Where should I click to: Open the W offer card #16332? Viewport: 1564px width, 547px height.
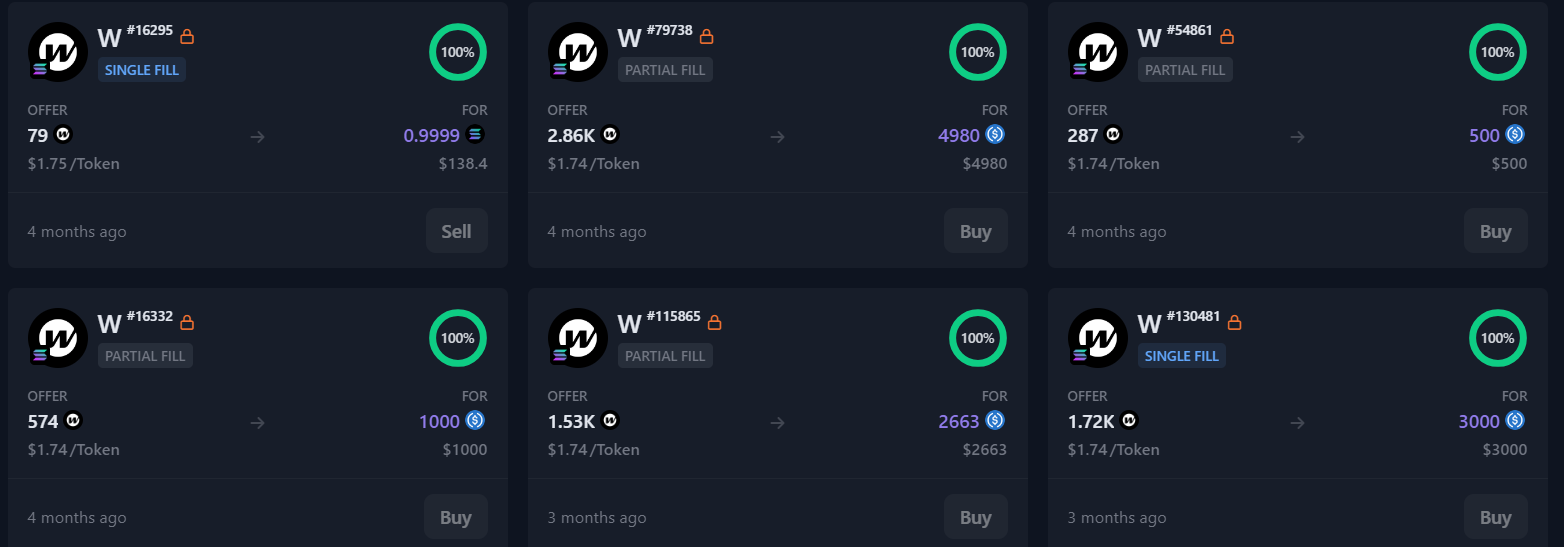click(257, 421)
